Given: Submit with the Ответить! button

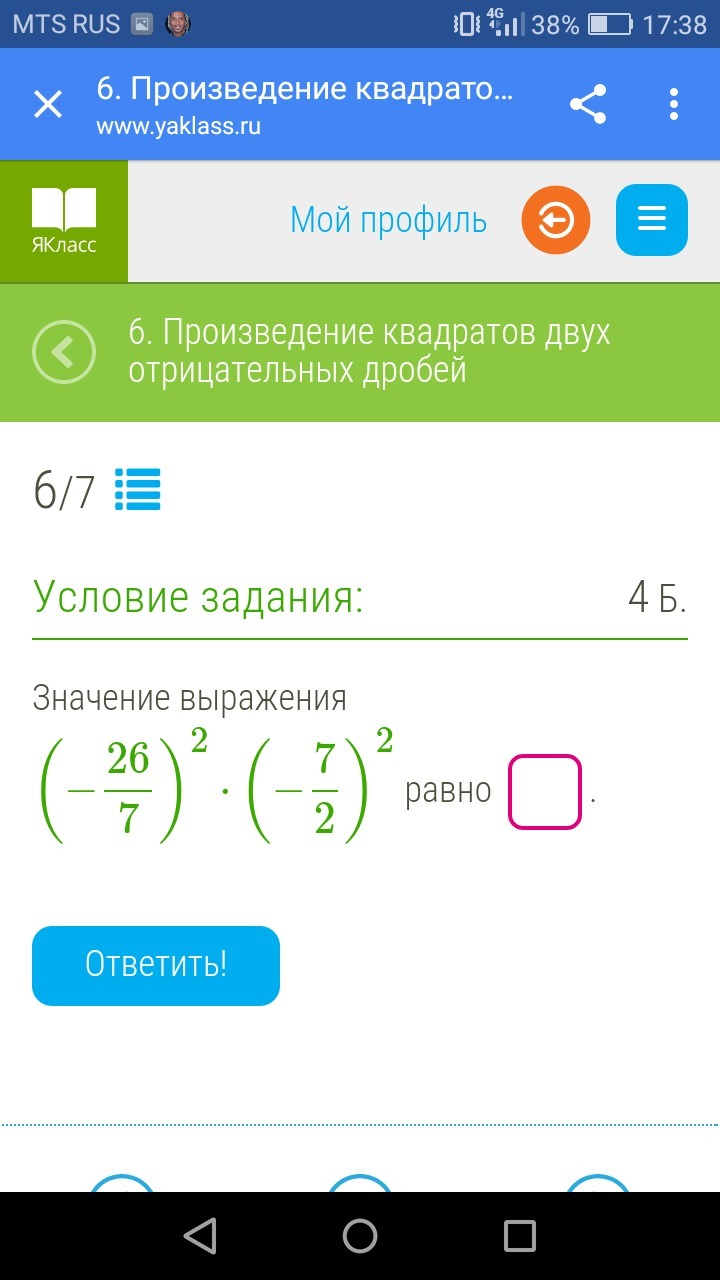Looking at the screenshot, I should (156, 965).
